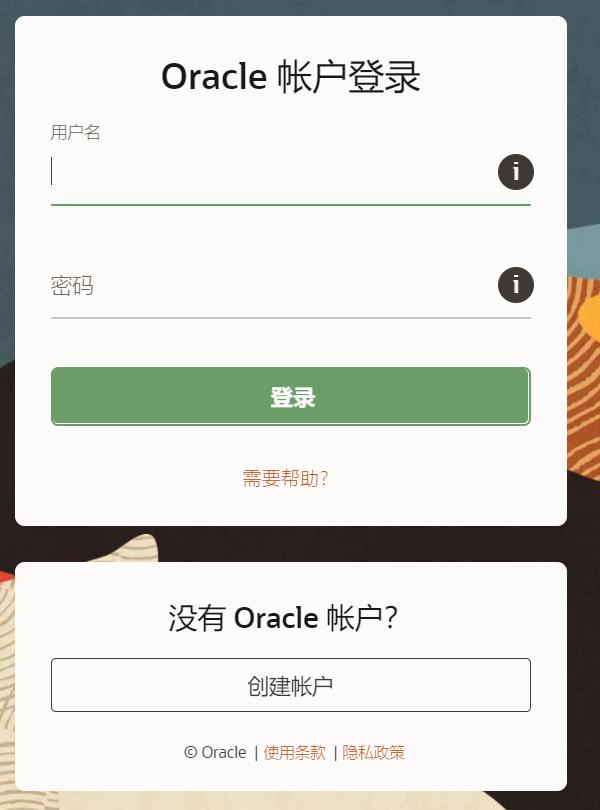
Task: Open the 隐私政策 privacy policy link
Action: click(374, 753)
